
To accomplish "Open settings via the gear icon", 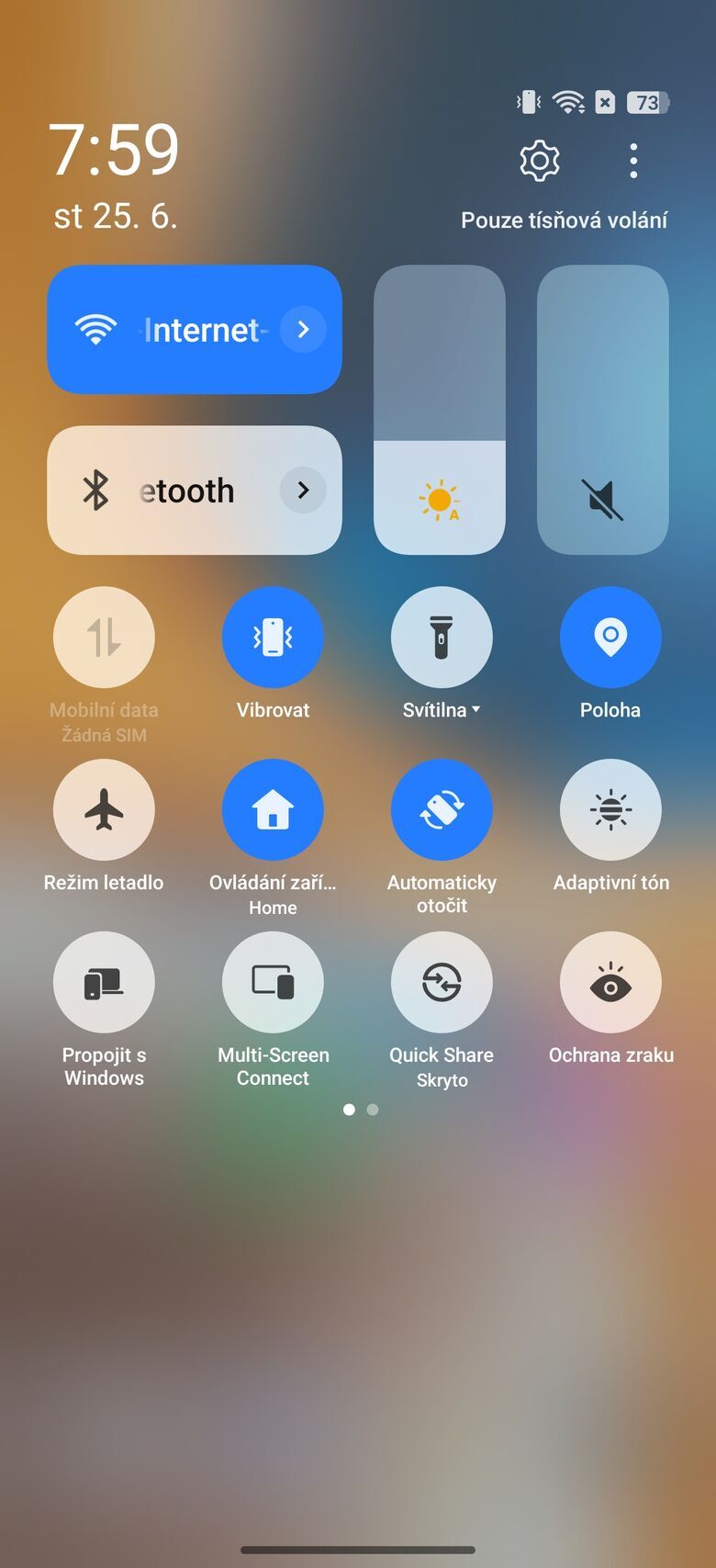I will [540, 161].
